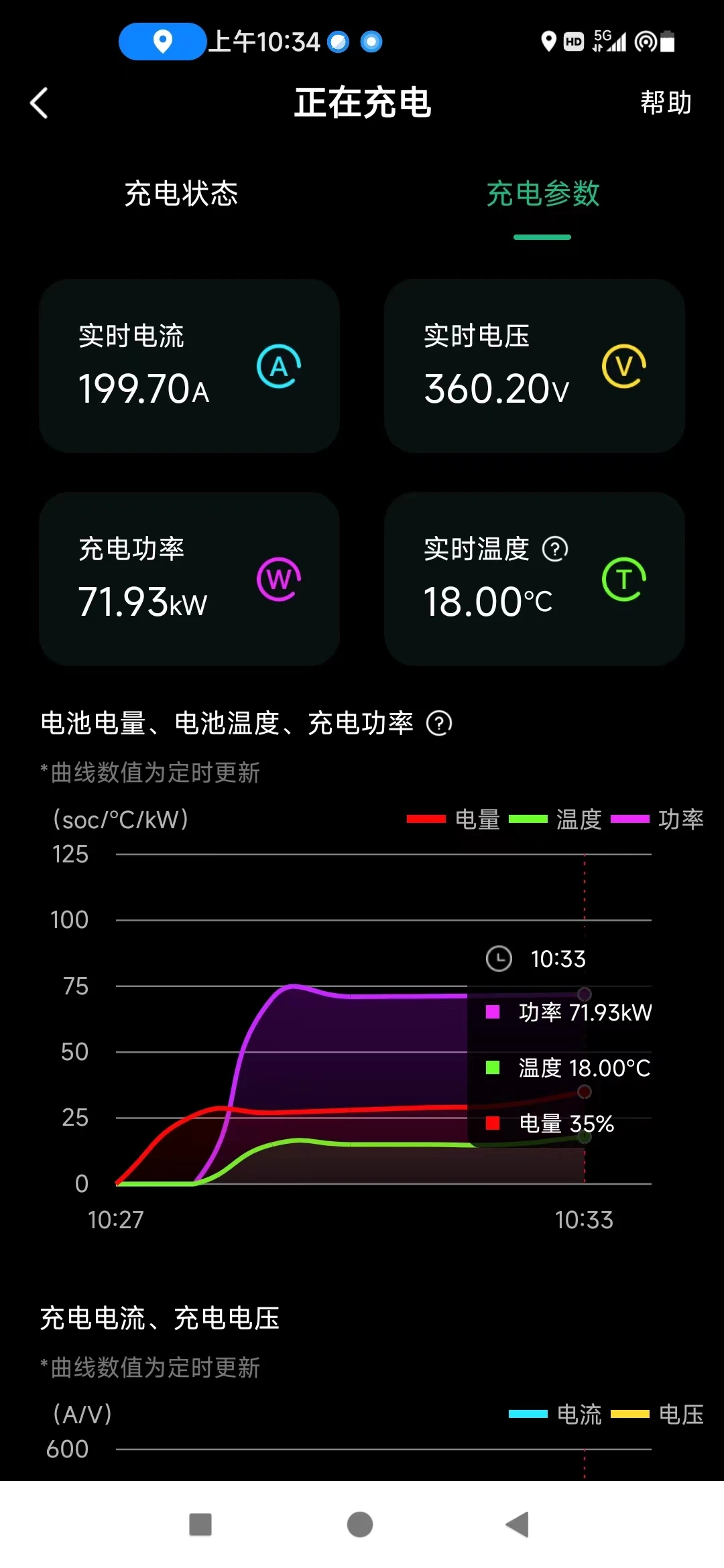Toggle the 电量 legend in the chart

tap(454, 819)
